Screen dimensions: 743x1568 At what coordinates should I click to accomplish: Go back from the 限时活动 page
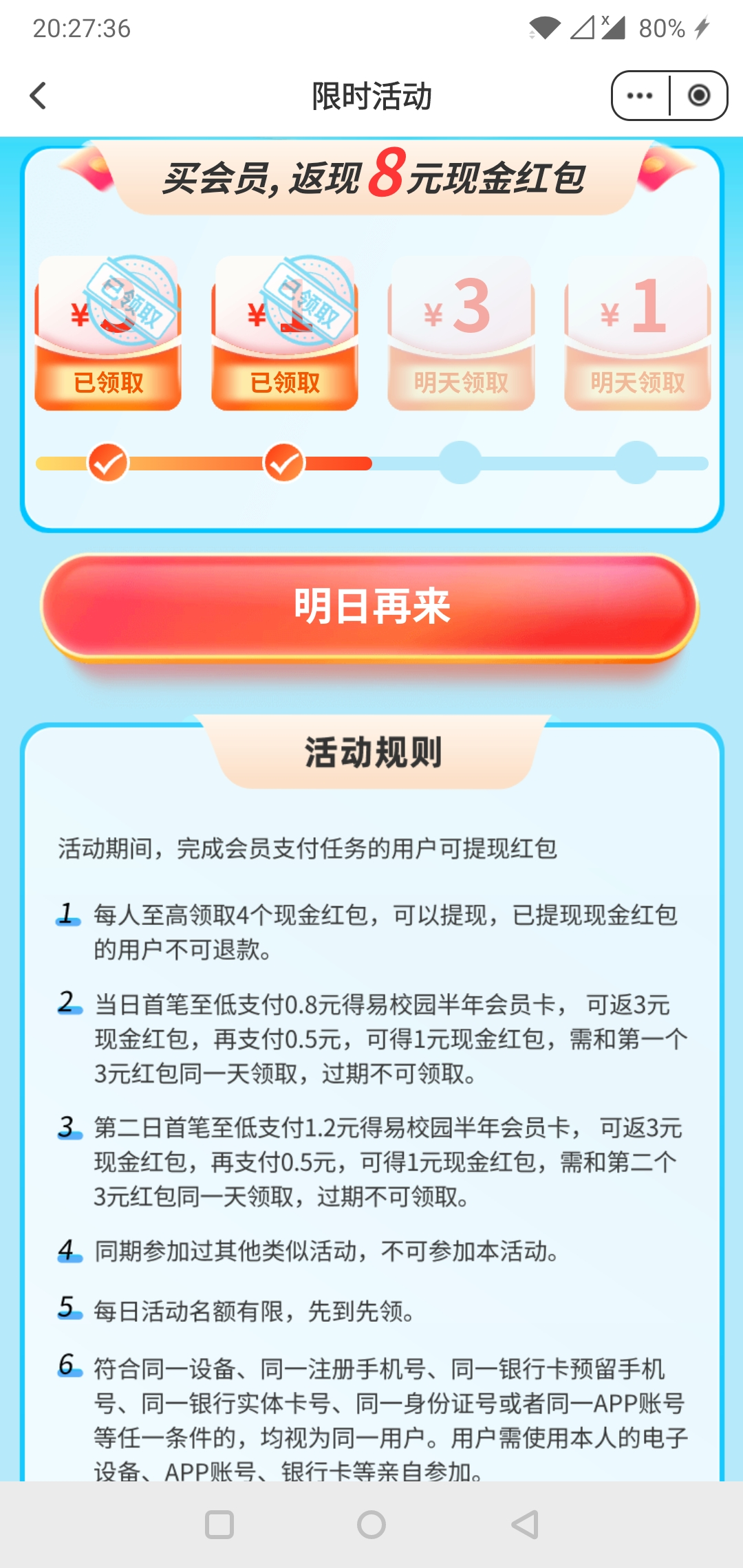39,96
